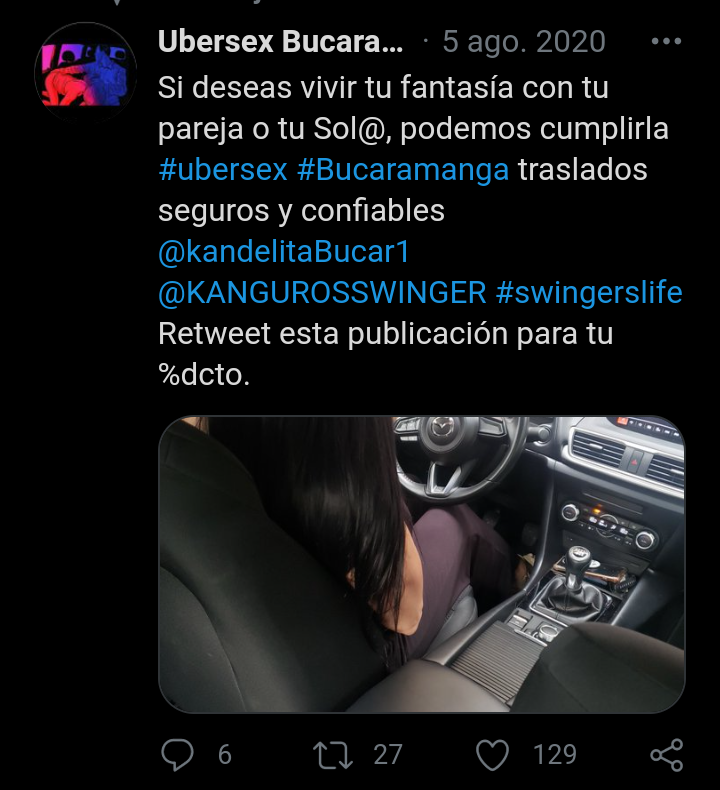Open the #swingerslife hashtag
The width and height of the screenshot is (720, 790).
coord(588,294)
